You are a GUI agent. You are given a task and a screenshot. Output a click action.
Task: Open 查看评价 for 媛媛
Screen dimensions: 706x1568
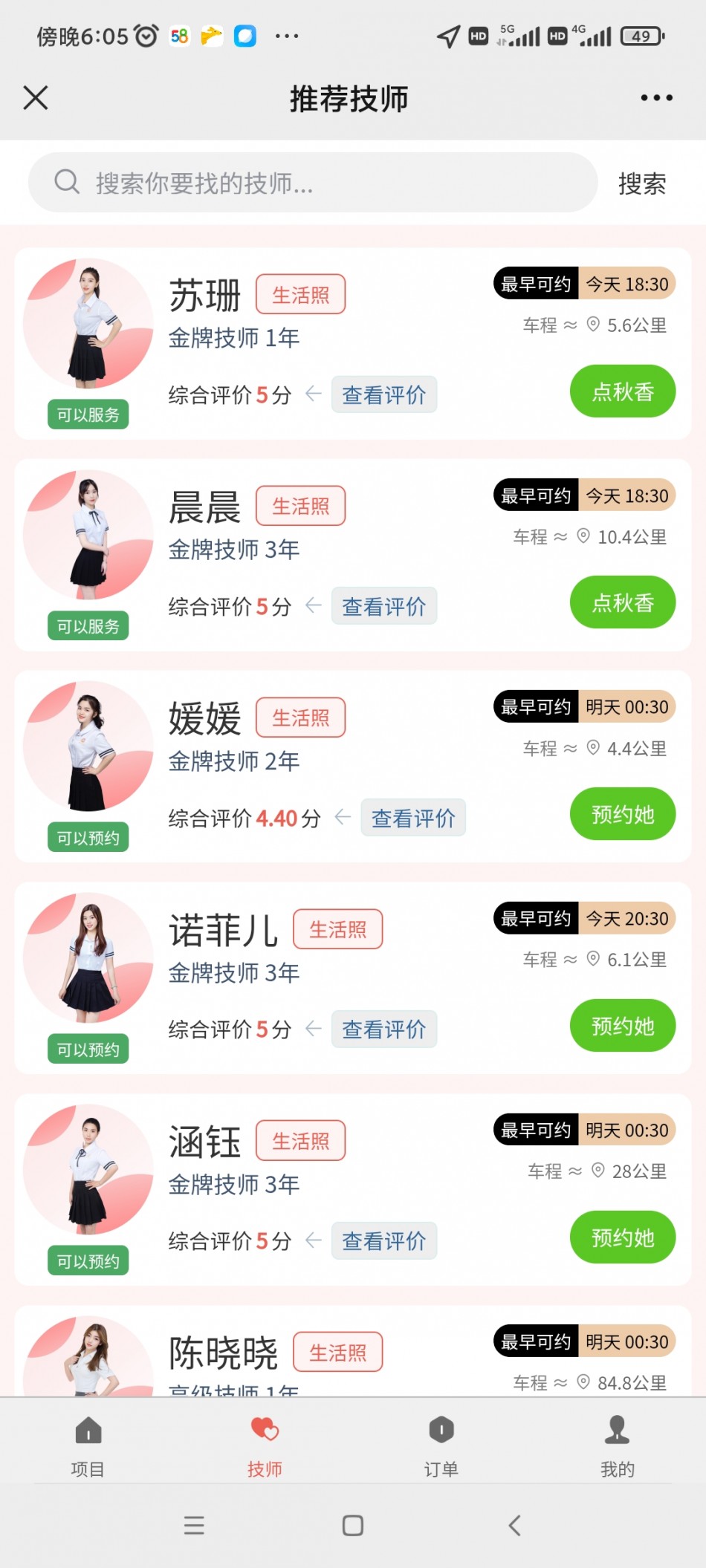[x=413, y=818]
